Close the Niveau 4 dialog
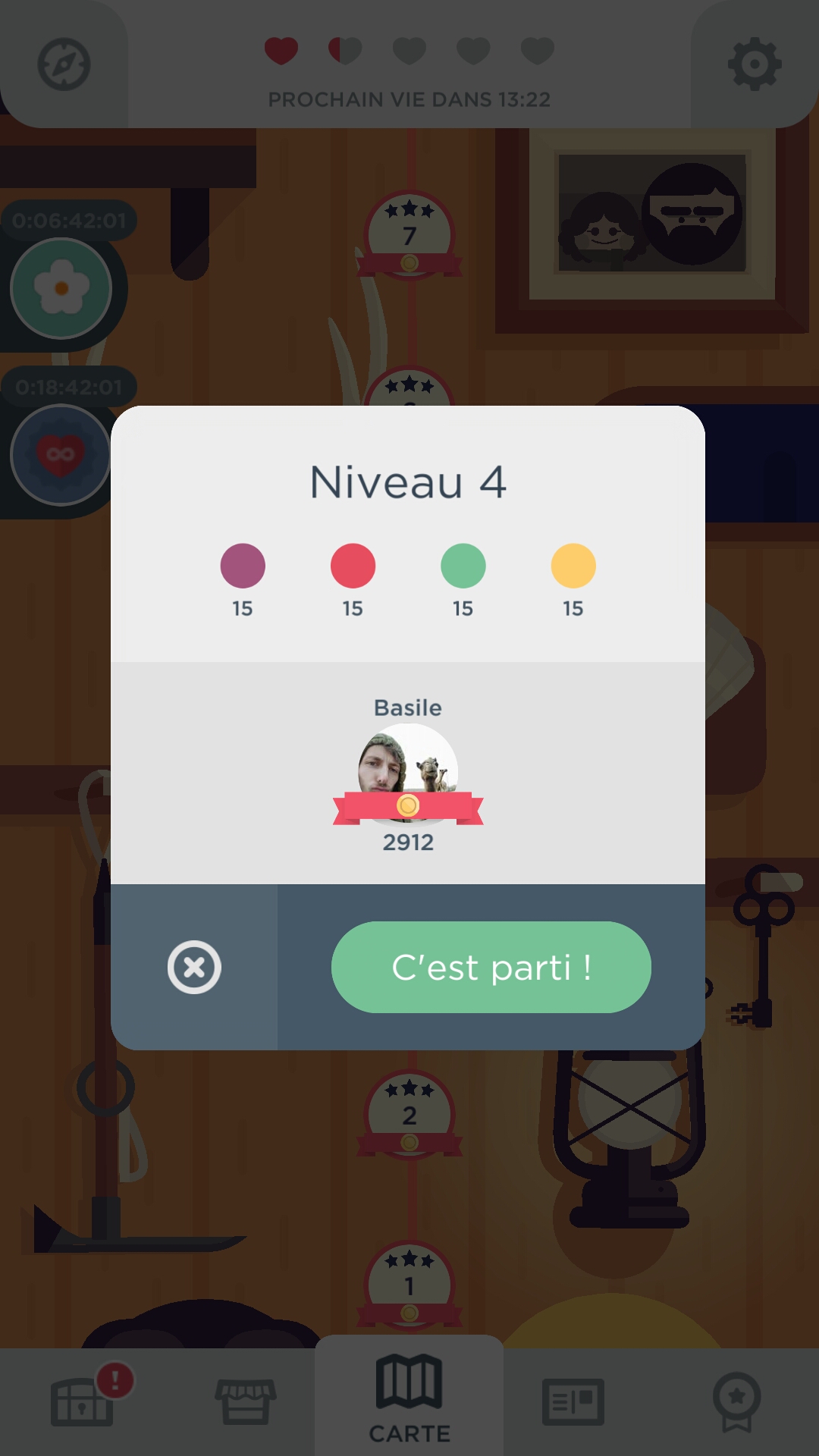Screen dimensions: 819x1456 (x=194, y=967)
